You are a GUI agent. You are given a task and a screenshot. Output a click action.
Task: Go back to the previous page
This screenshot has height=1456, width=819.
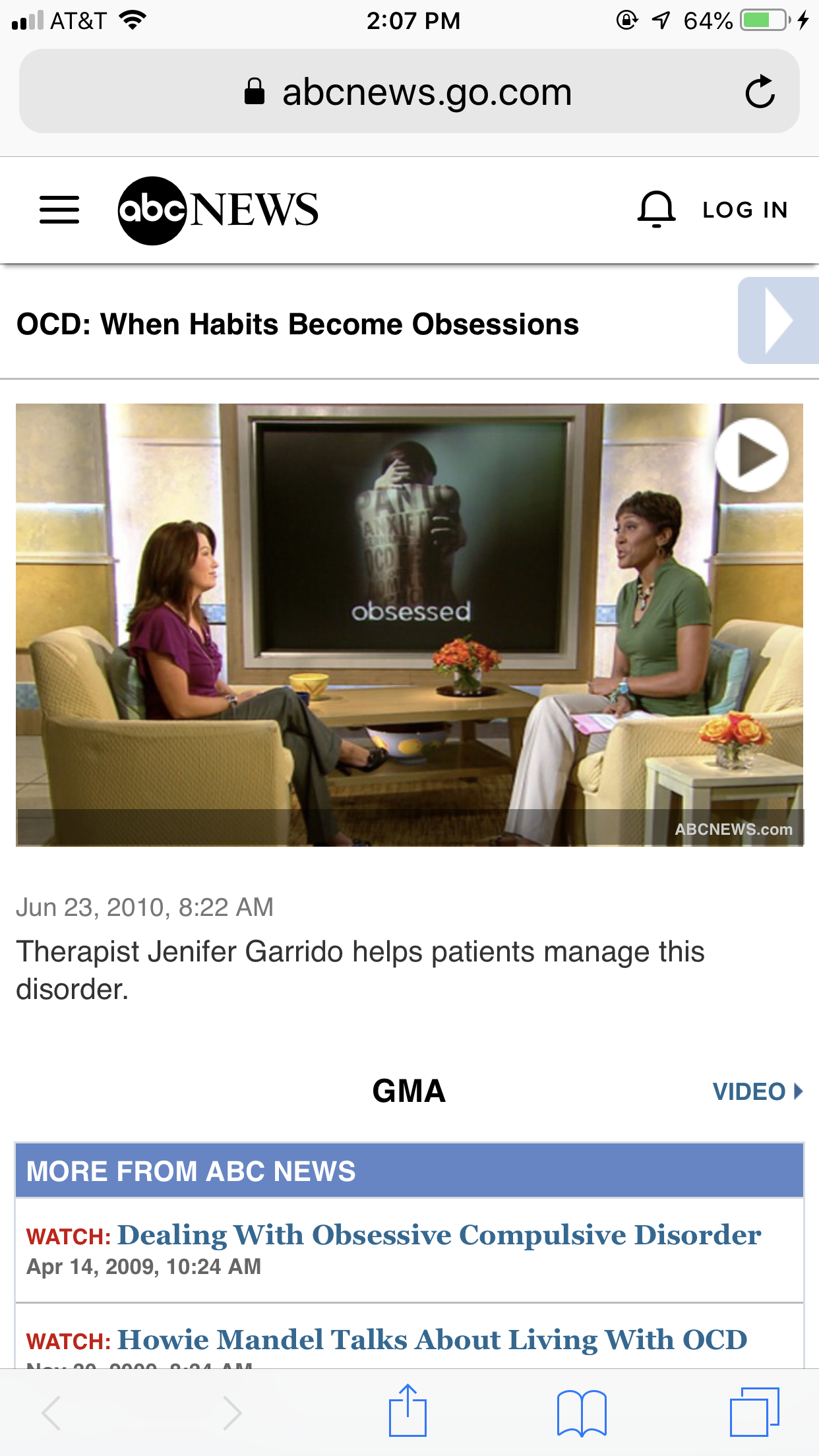pos(51,1412)
